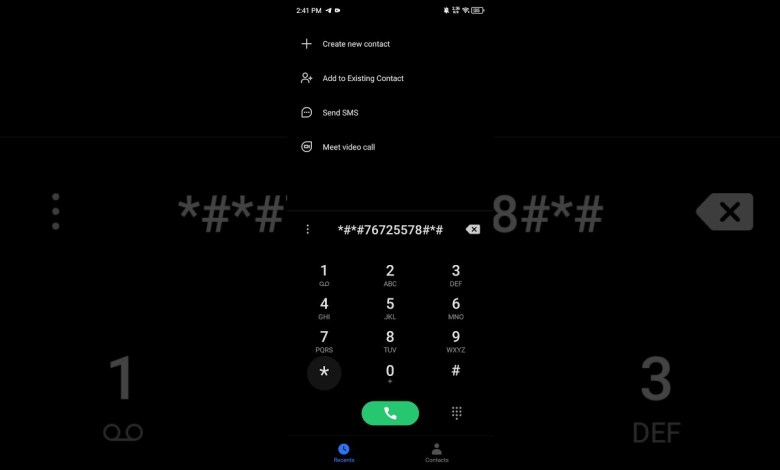780x470 pixels.
Task: Place the call with green button
Action: 390,413
